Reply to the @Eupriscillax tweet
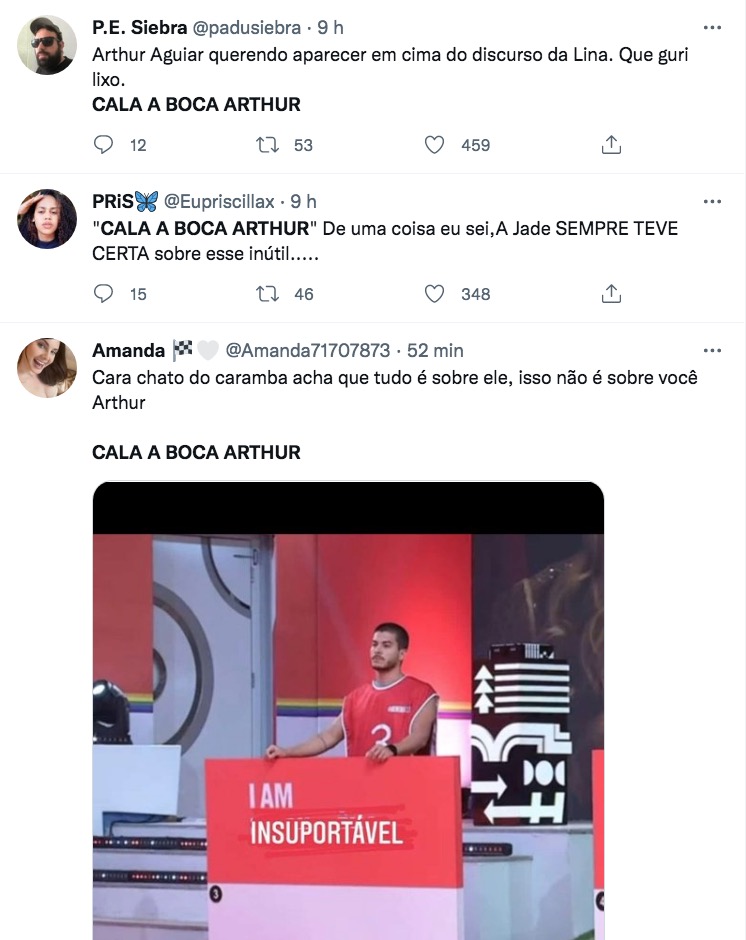Viewport: 746px width, 940px height. coord(104,293)
